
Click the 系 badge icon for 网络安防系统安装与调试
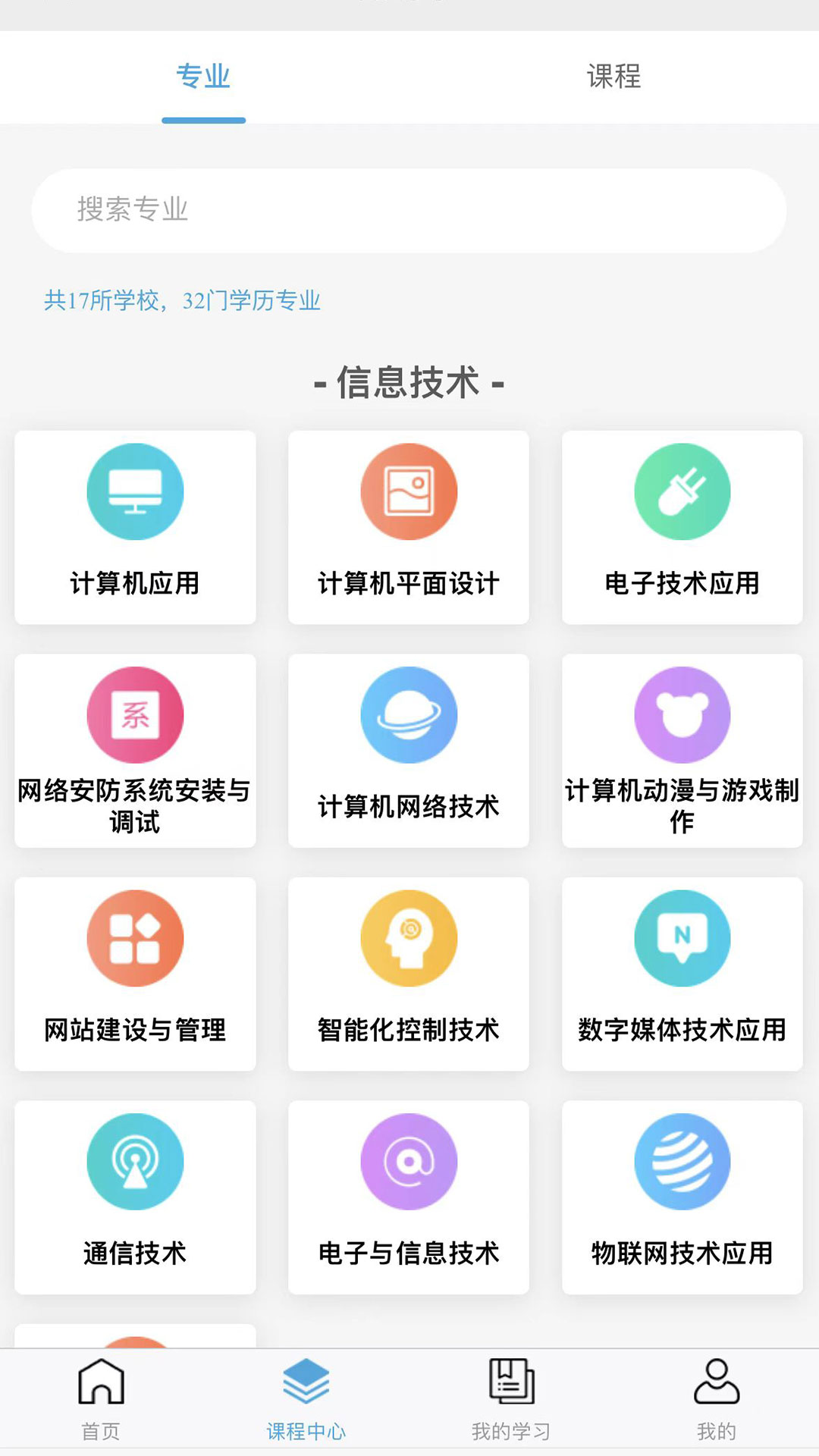[134, 714]
